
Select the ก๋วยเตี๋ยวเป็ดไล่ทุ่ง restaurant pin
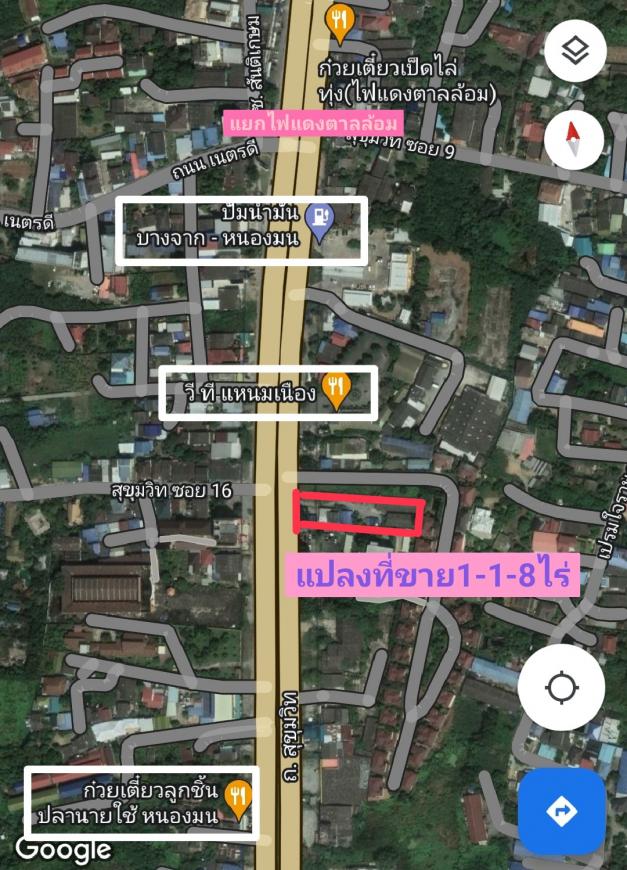coord(340,22)
